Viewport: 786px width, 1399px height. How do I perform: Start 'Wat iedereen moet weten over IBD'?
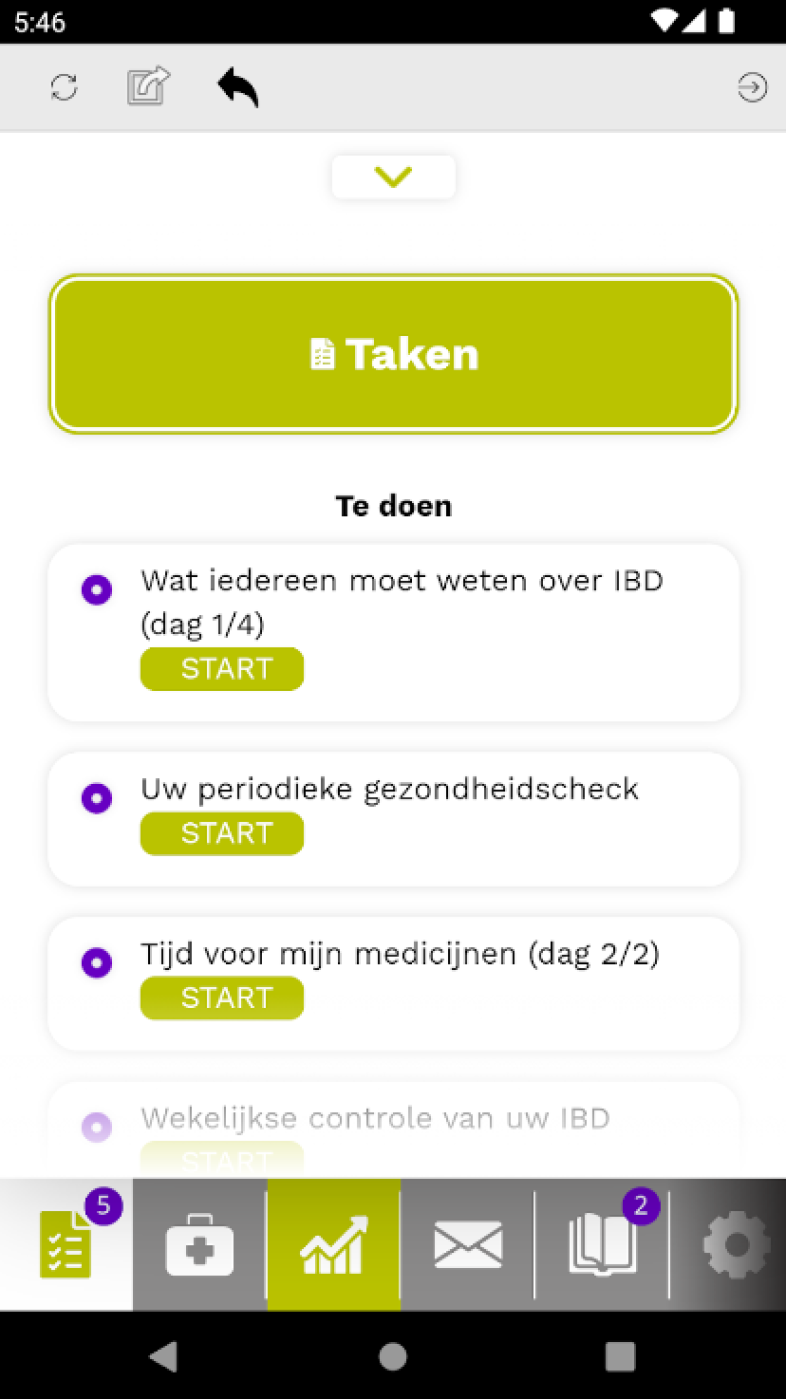point(222,669)
